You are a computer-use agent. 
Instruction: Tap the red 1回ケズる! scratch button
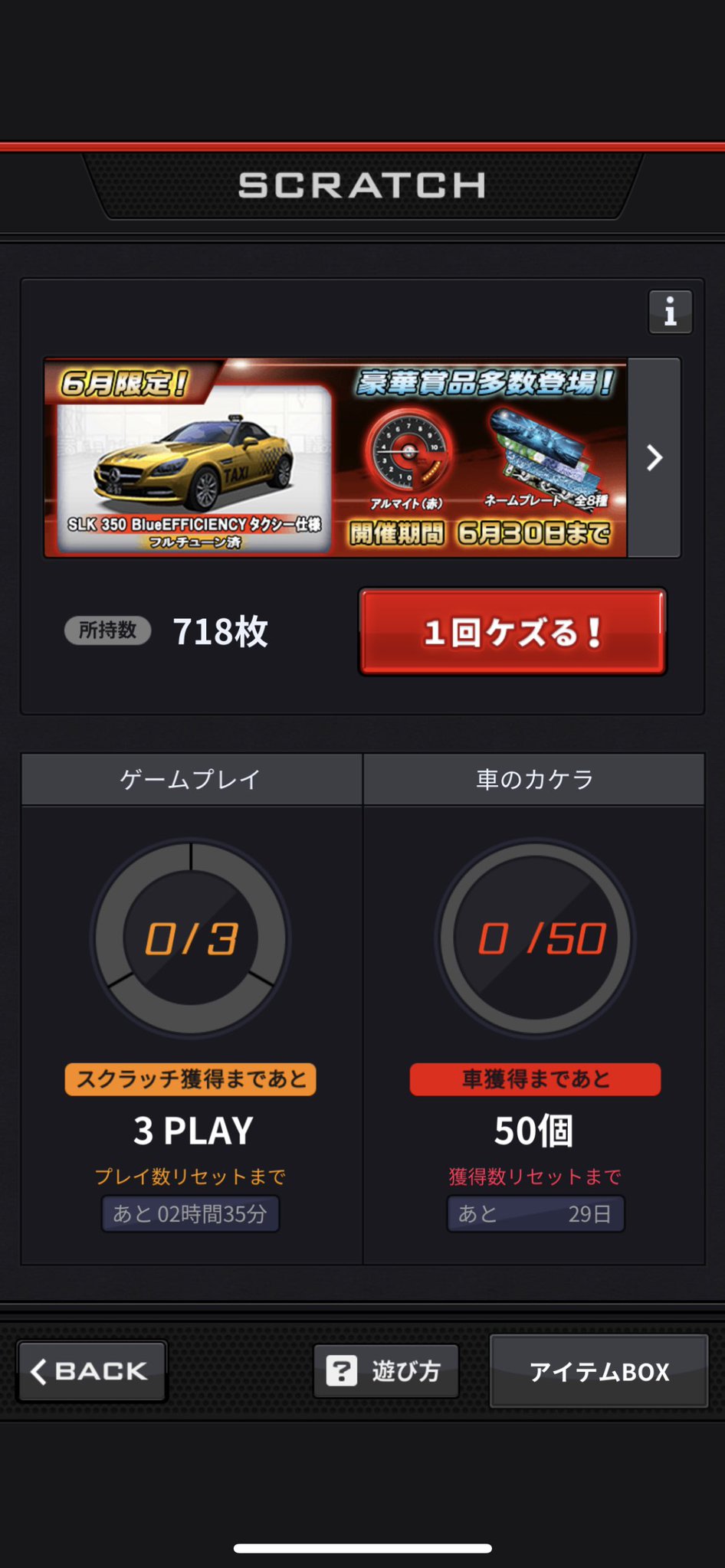coord(513,632)
